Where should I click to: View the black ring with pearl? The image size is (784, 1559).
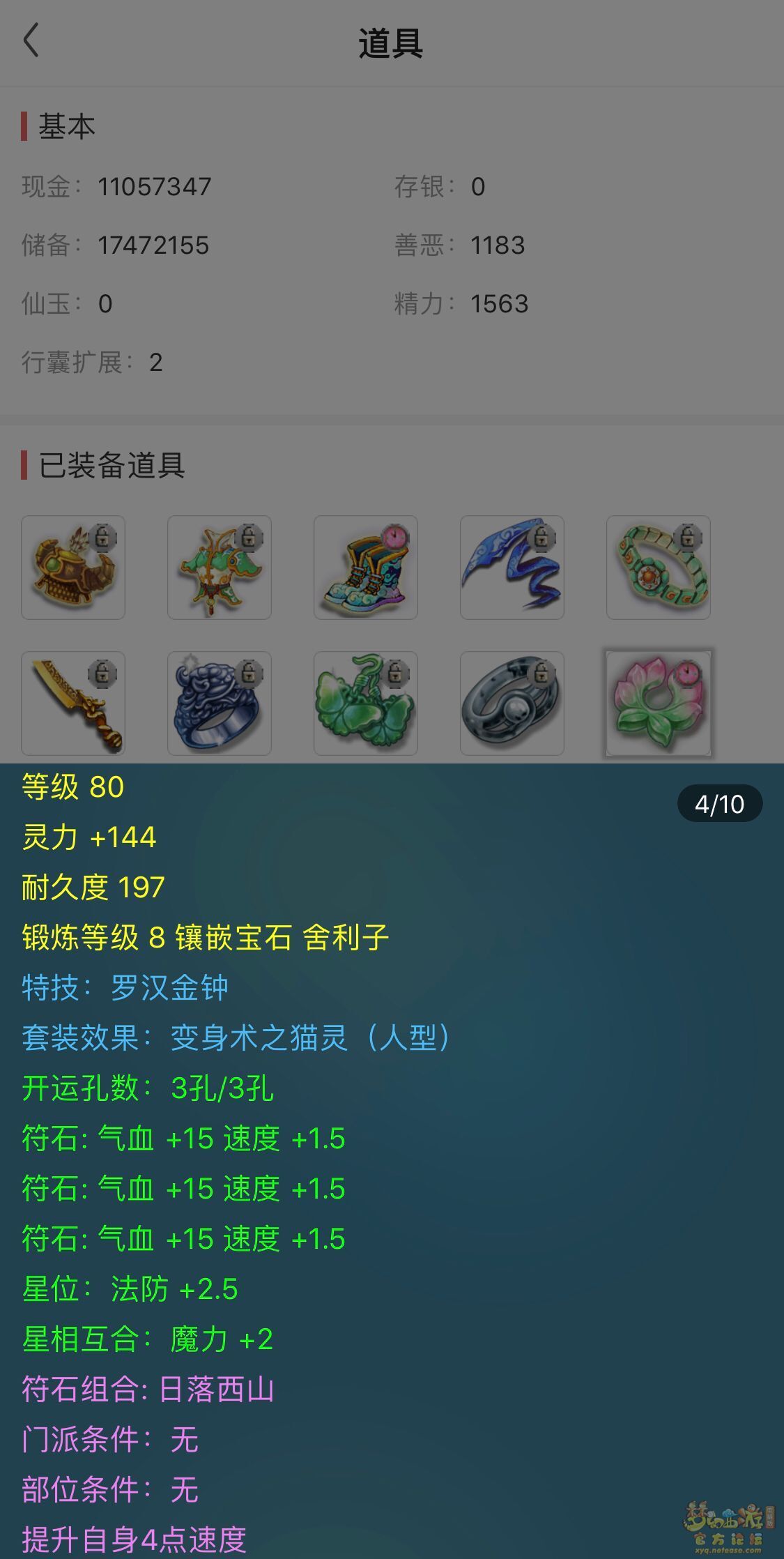point(512,704)
